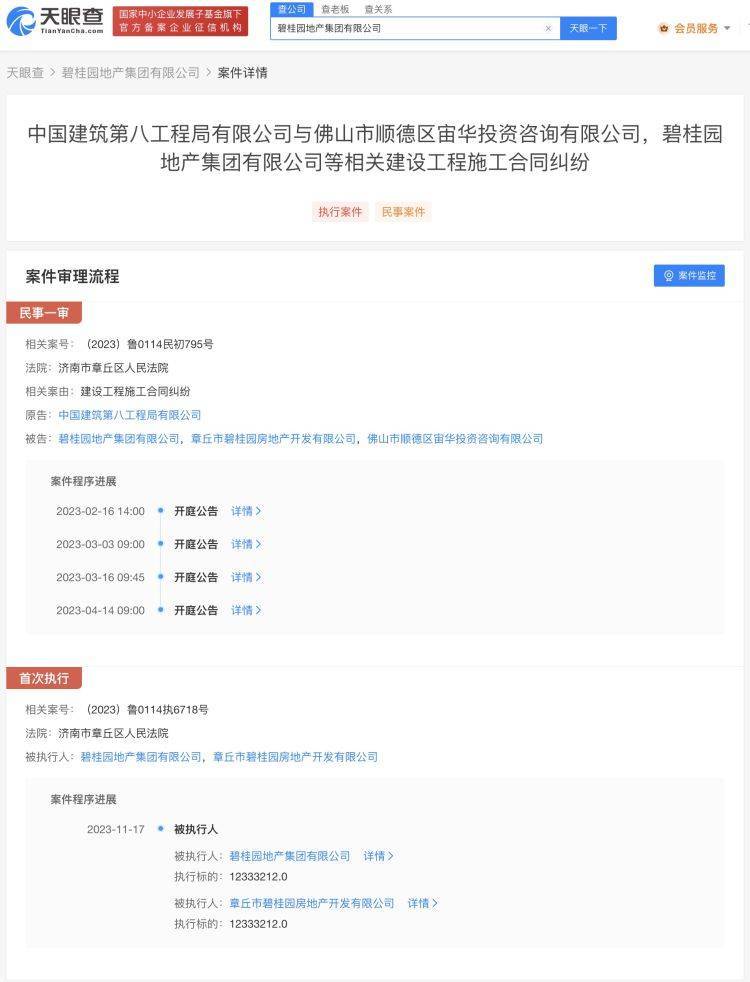Focus the company search input field
Screen dimensions: 750x982
400,28
